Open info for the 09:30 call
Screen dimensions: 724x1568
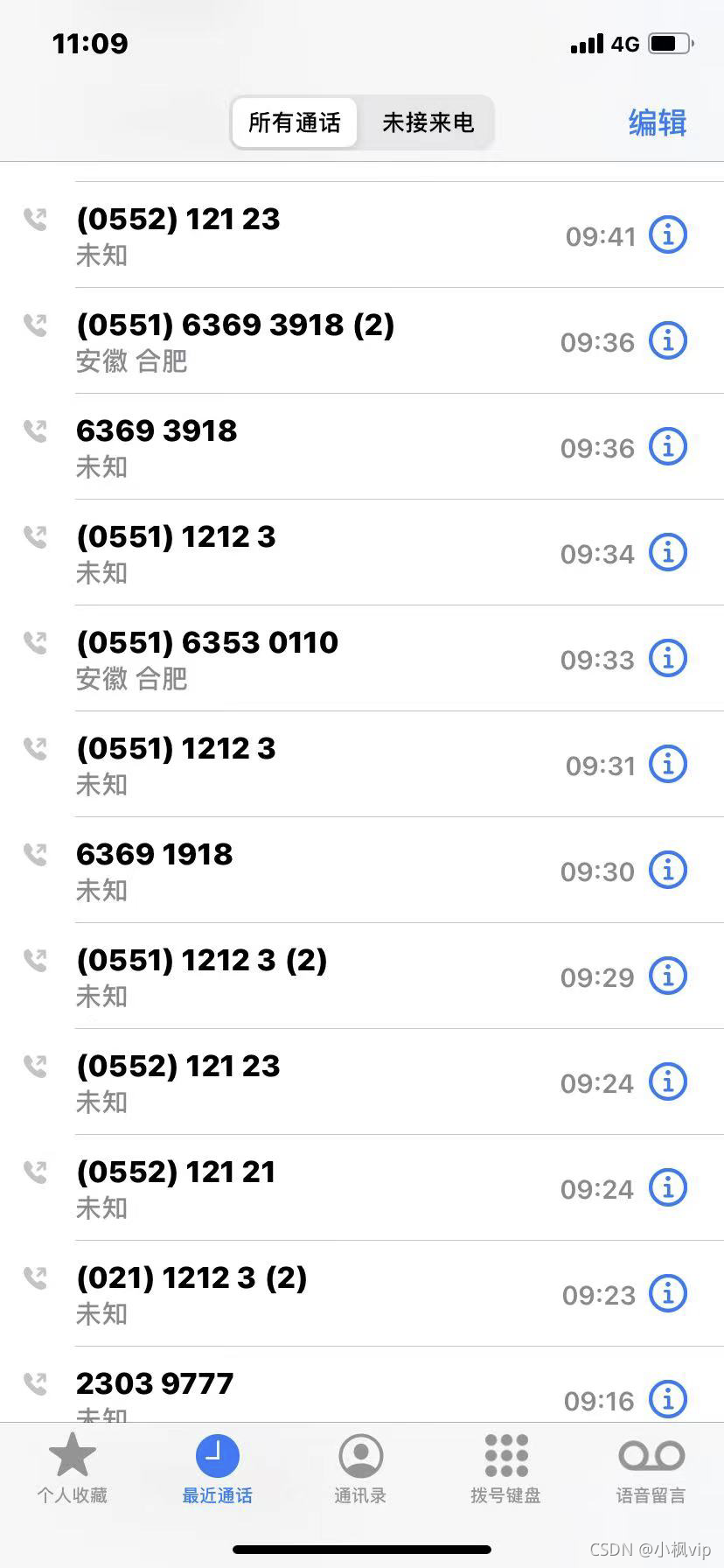[668, 870]
